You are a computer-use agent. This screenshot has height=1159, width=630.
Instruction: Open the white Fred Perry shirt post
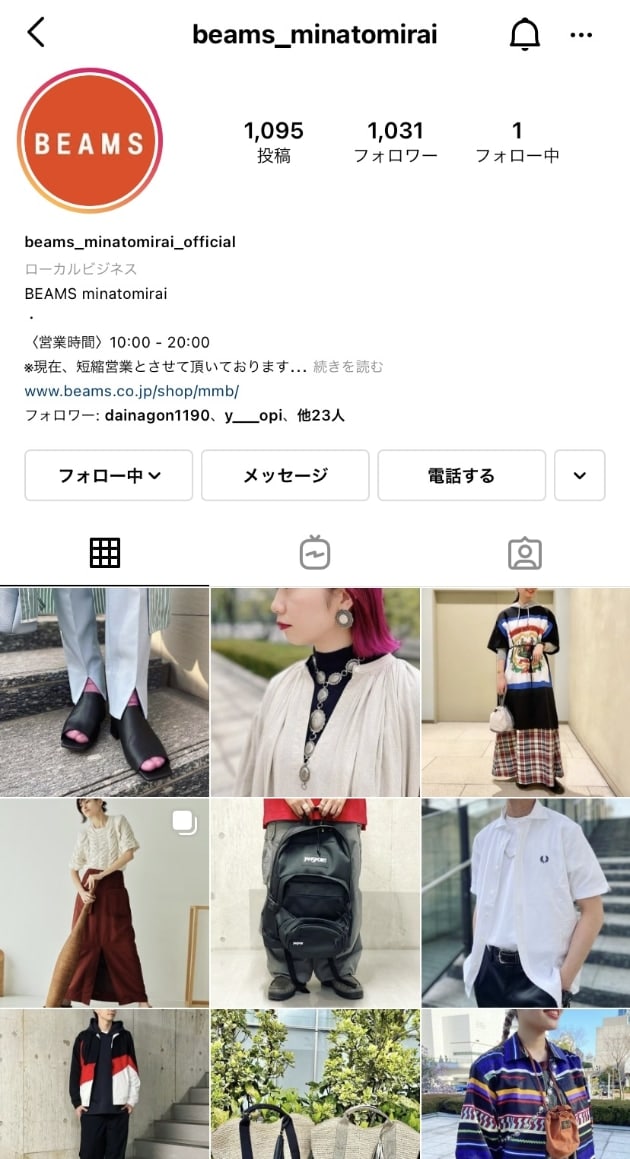coord(526,902)
